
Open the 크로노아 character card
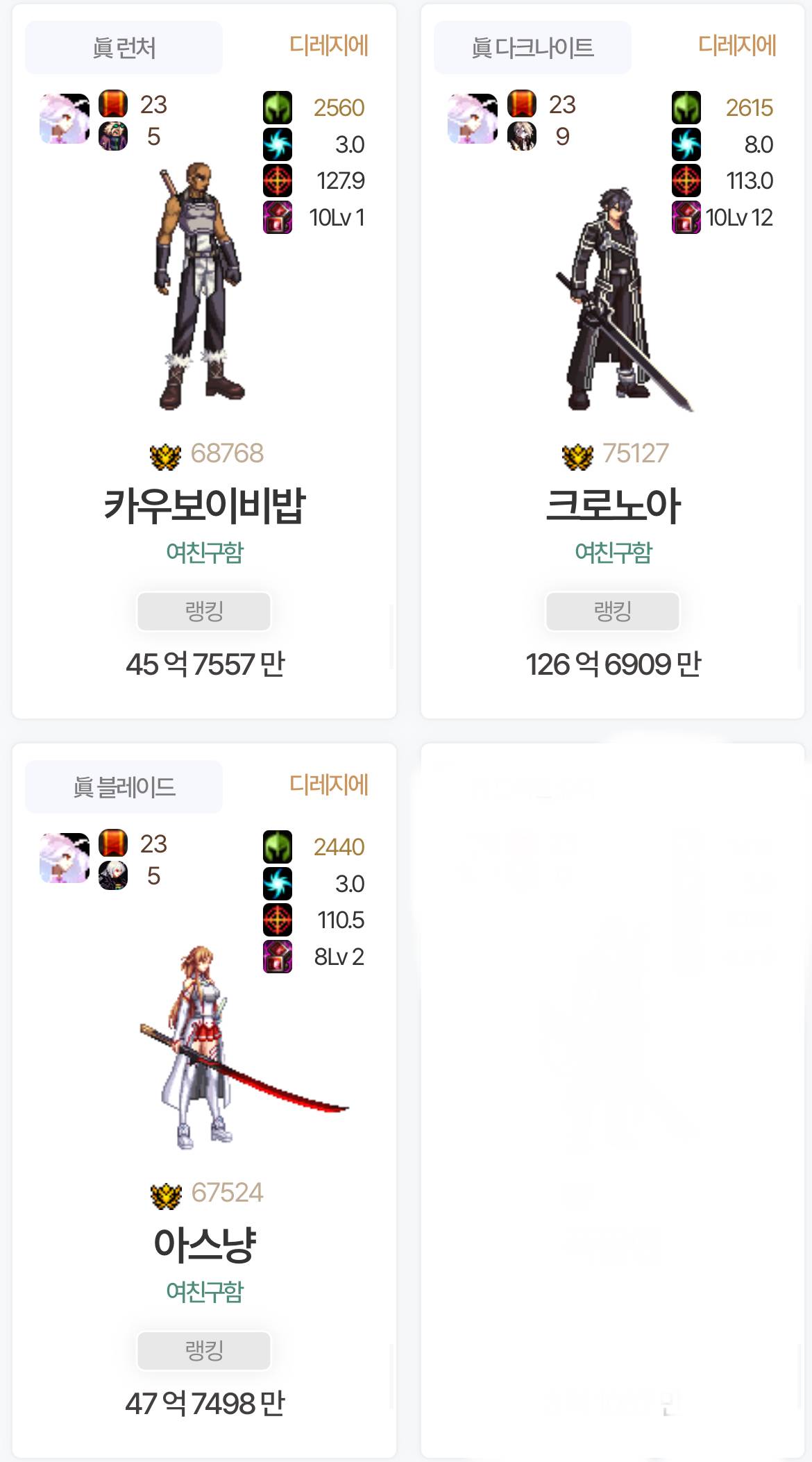613,505
